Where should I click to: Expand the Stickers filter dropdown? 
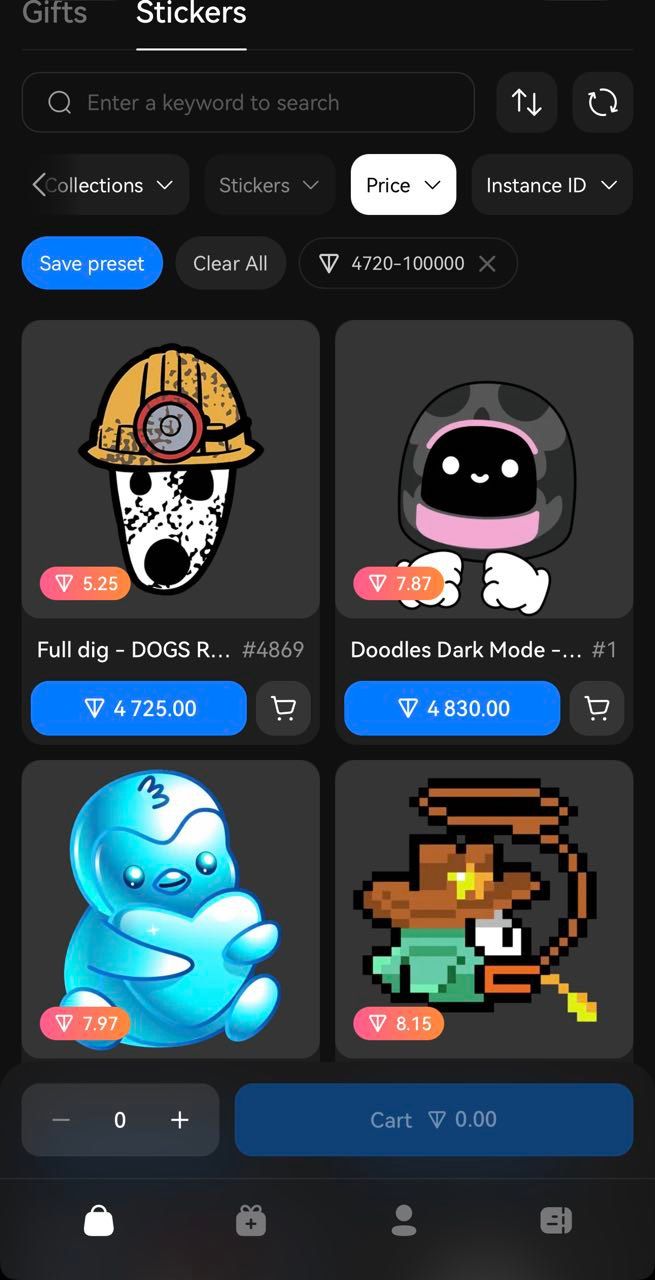click(x=268, y=185)
